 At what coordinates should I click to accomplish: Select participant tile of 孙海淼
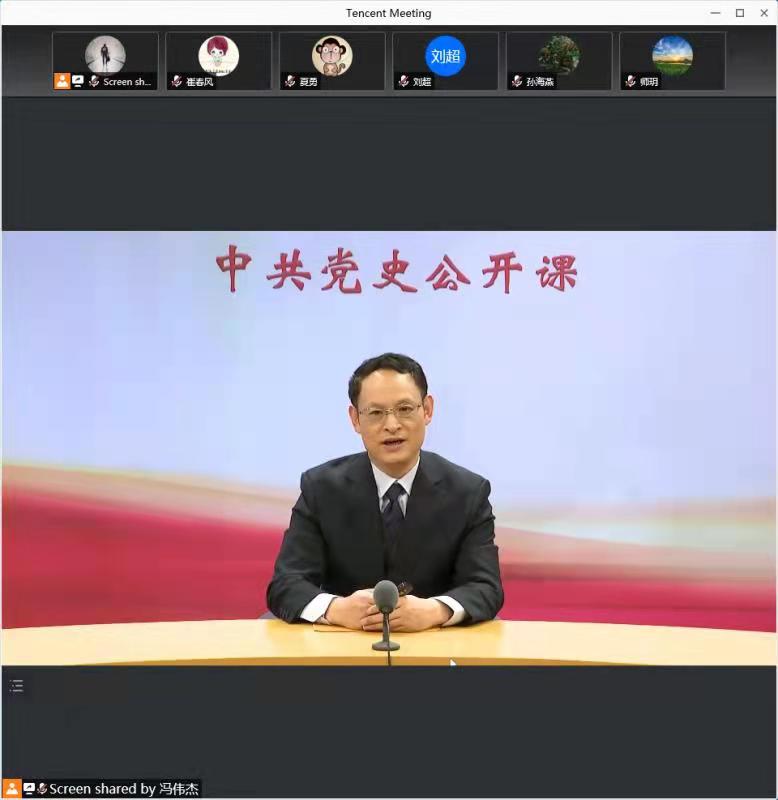pyautogui.click(x=559, y=60)
